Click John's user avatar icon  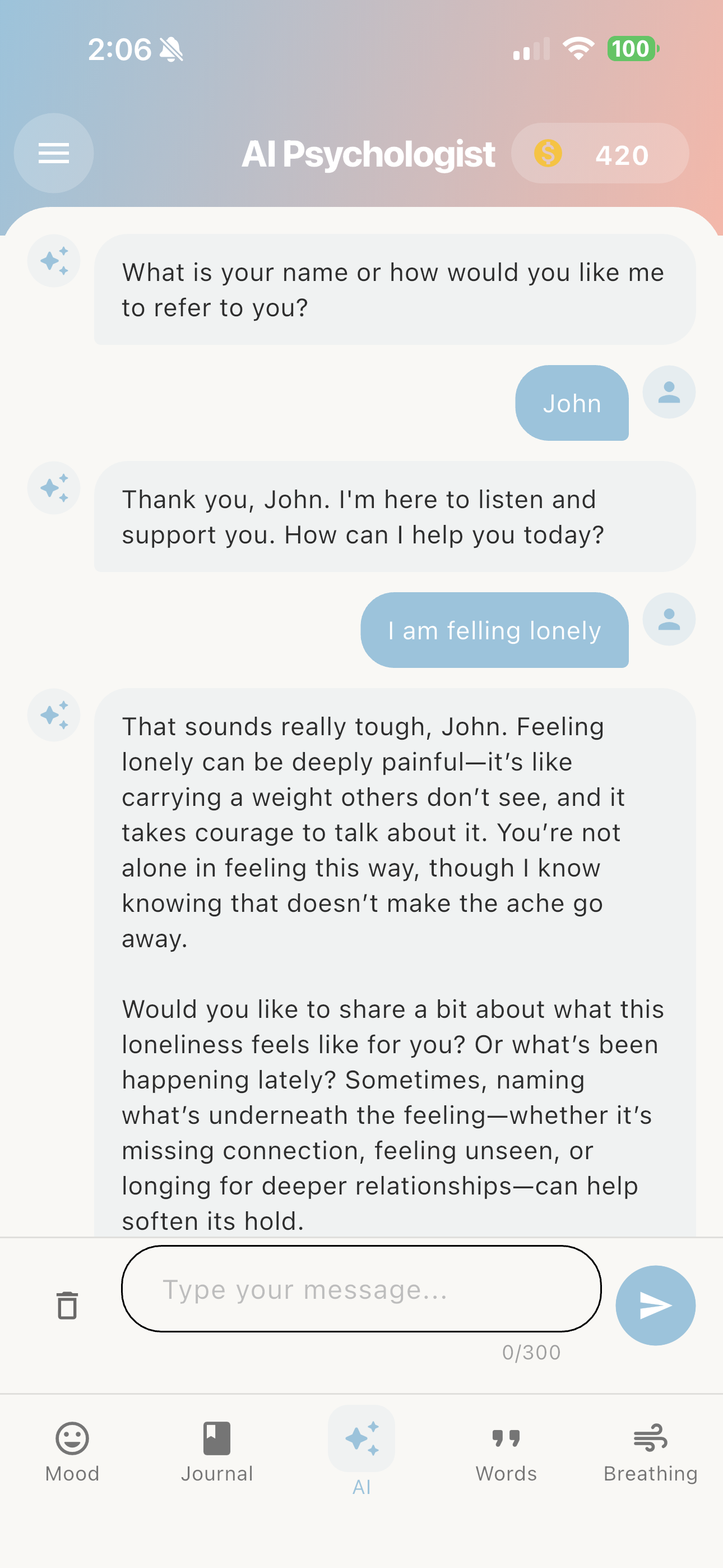[x=668, y=393]
